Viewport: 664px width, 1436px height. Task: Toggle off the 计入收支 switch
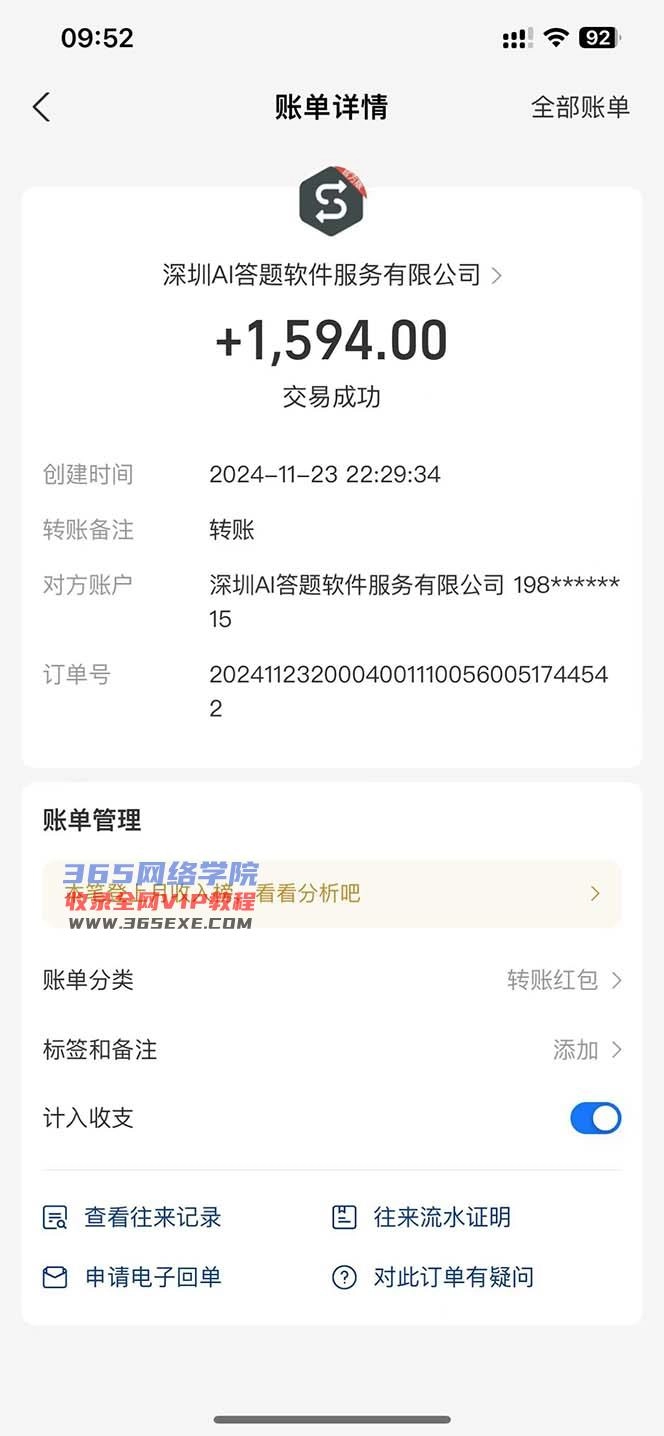point(595,1118)
